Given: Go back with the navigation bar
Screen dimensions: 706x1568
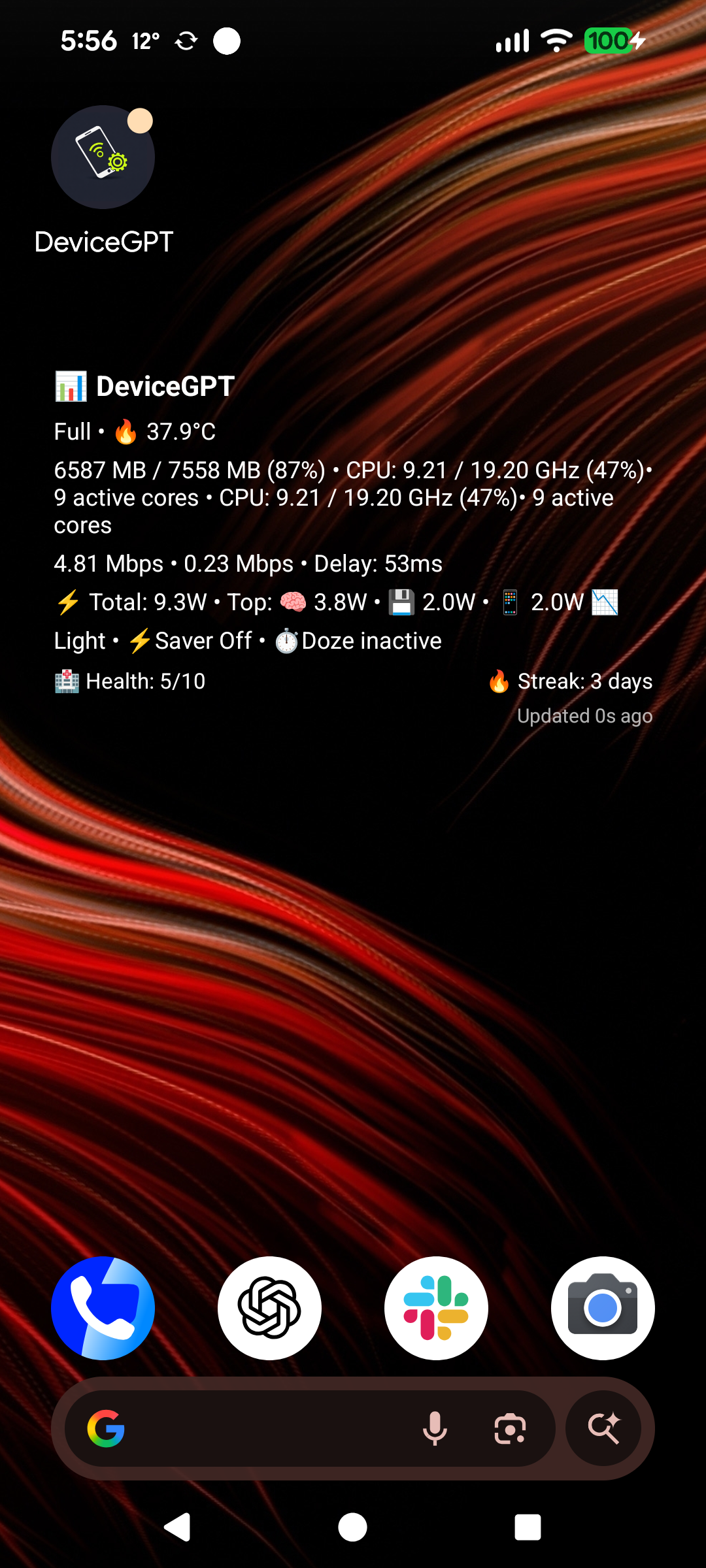Looking at the screenshot, I should [x=177, y=1527].
